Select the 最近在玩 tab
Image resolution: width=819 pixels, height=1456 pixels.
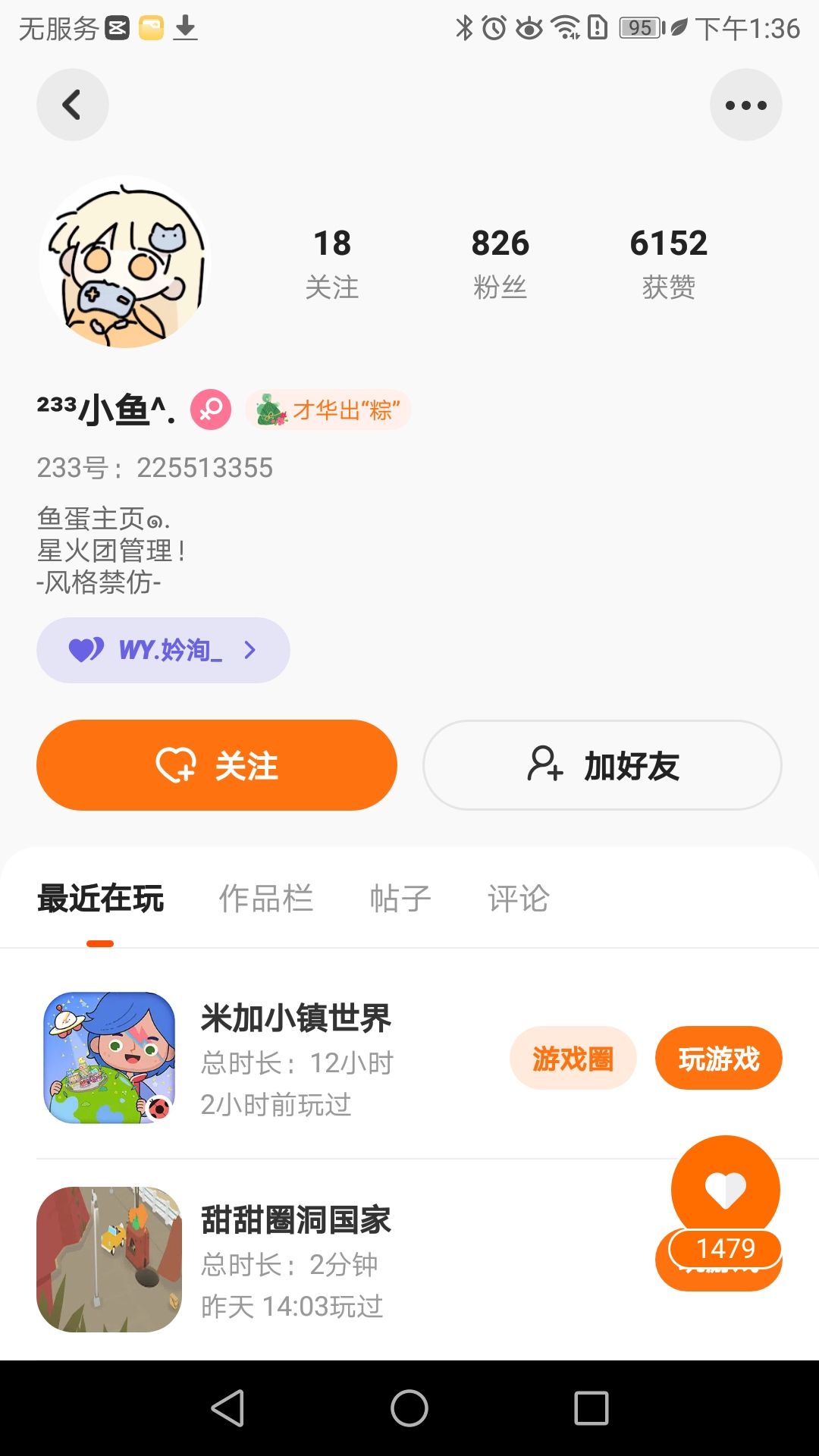coord(100,899)
